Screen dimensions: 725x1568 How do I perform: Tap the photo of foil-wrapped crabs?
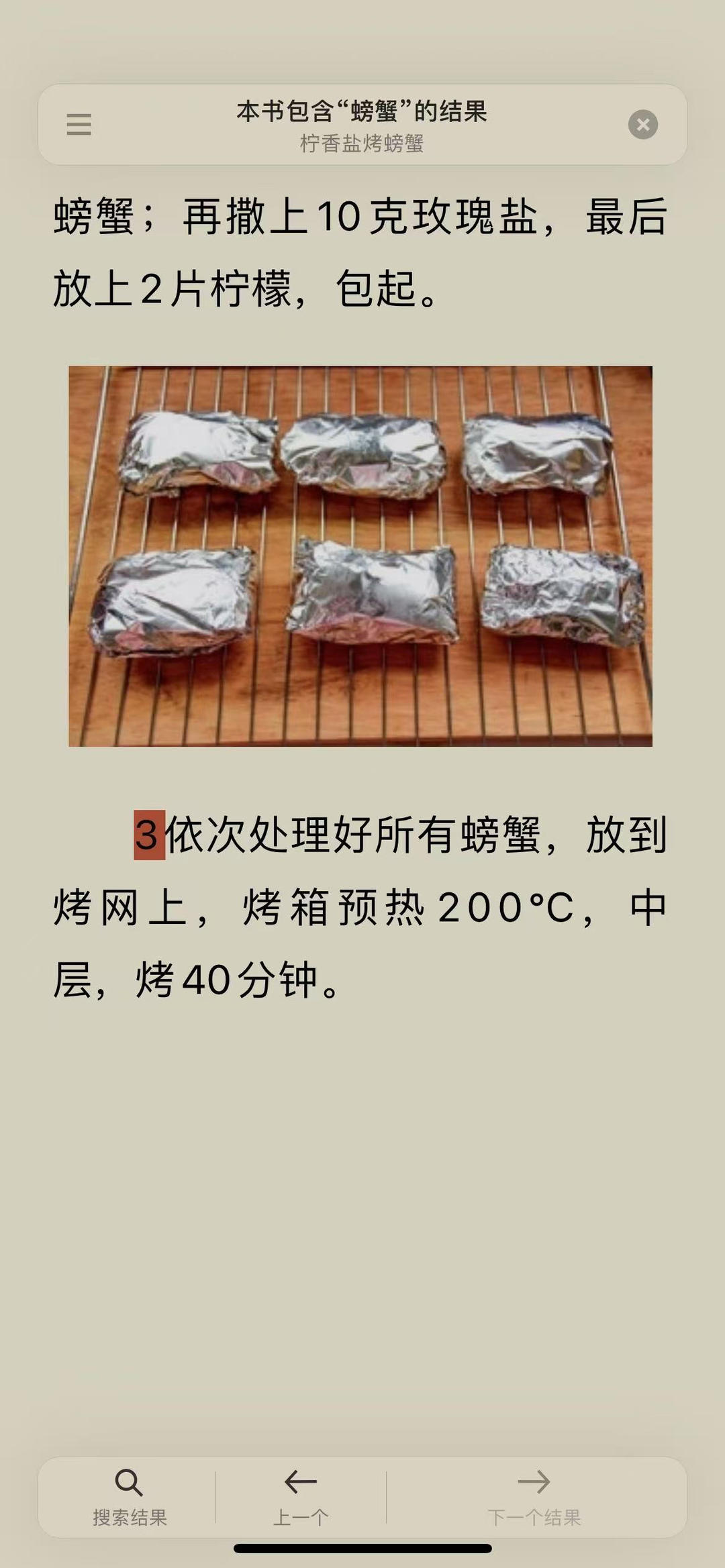click(362, 555)
